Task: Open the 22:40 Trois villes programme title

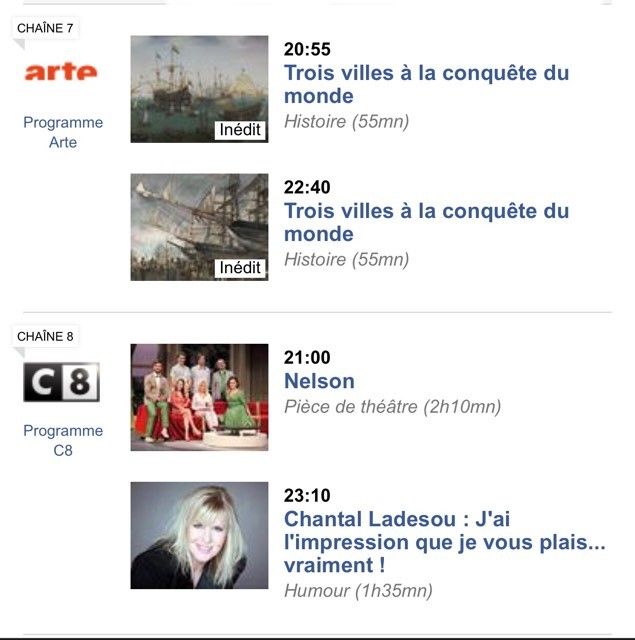Action: click(426, 222)
